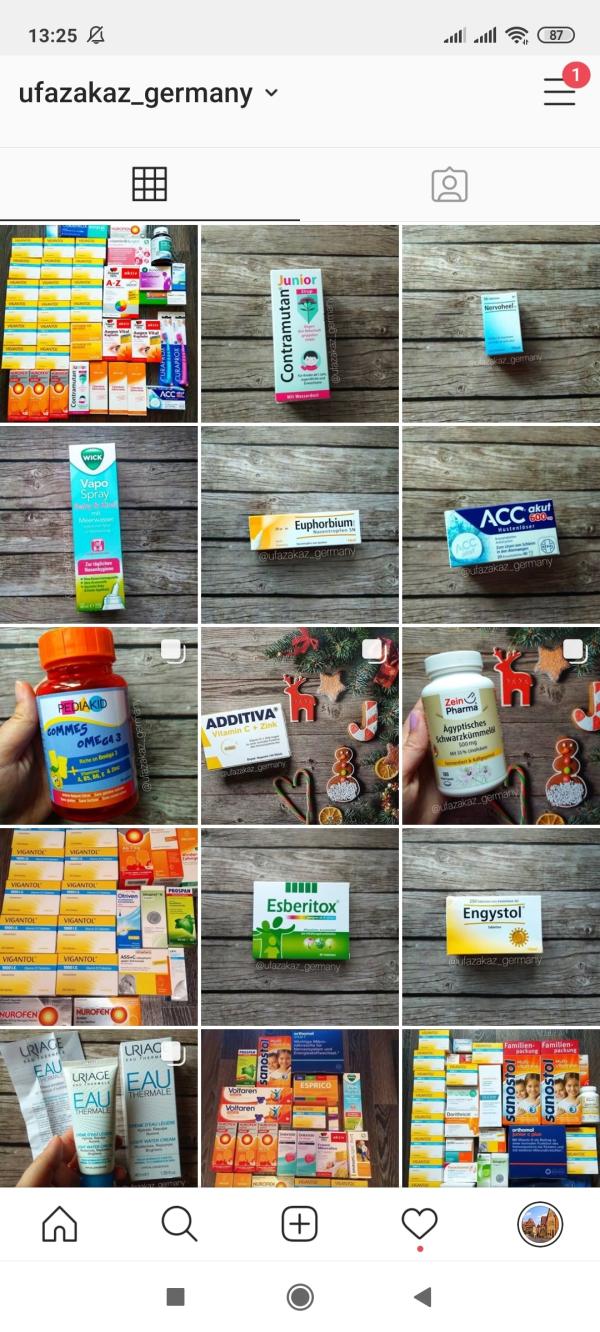600x1332 pixels.
Task: Open the Uriage Eau Thermale post
Action: click(99, 1108)
